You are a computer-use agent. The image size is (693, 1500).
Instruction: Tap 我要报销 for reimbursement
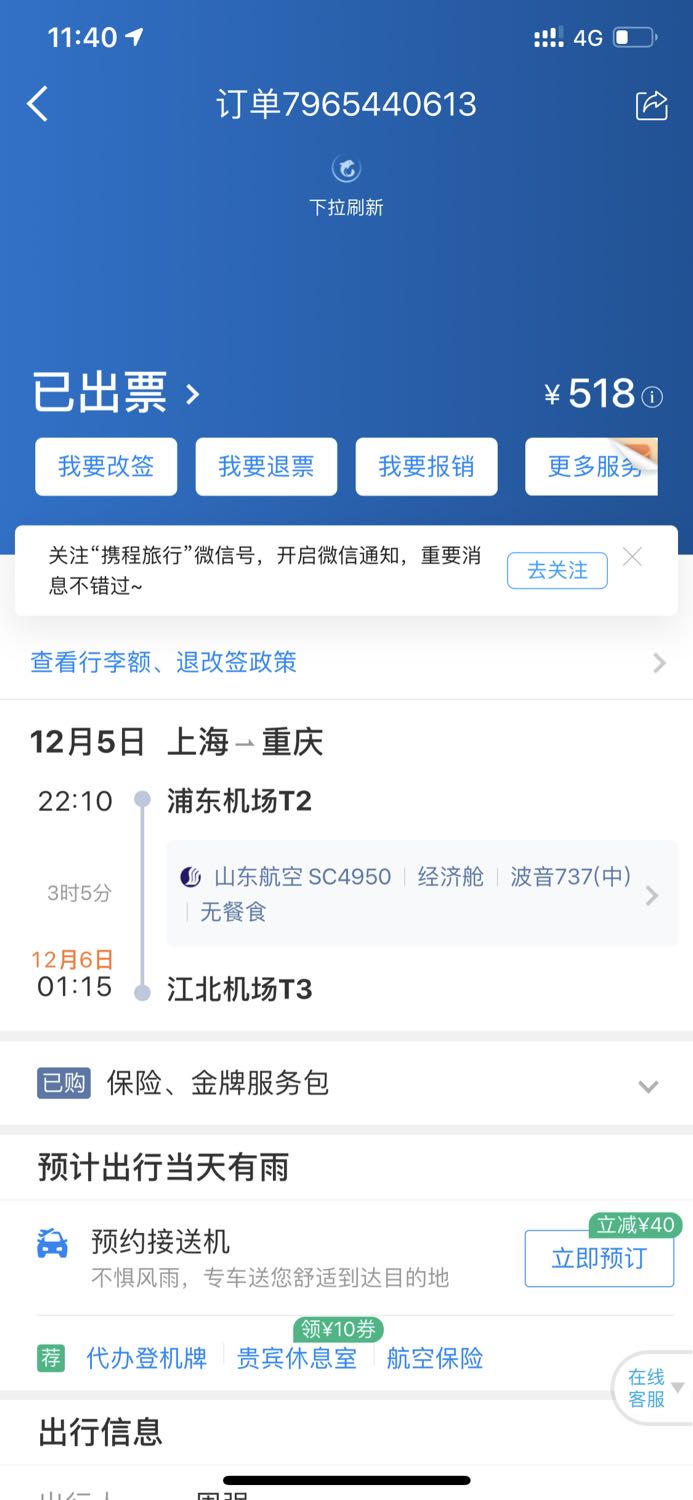[x=426, y=467]
